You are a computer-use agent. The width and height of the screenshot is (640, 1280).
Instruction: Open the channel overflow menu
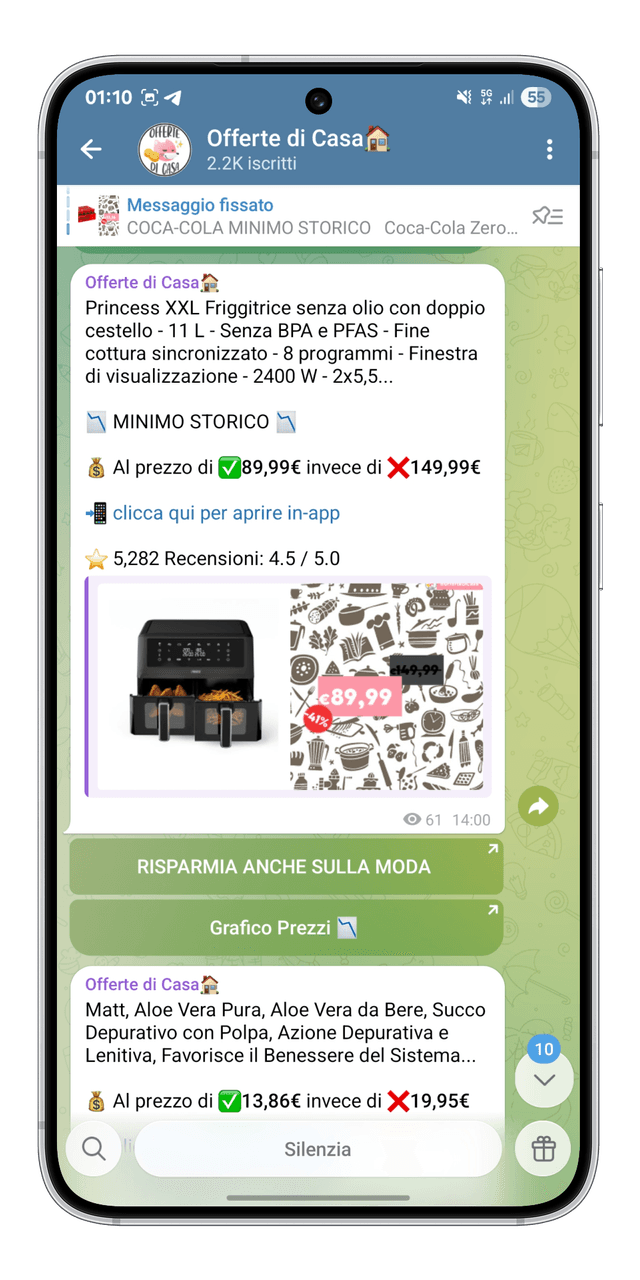[549, 150]
